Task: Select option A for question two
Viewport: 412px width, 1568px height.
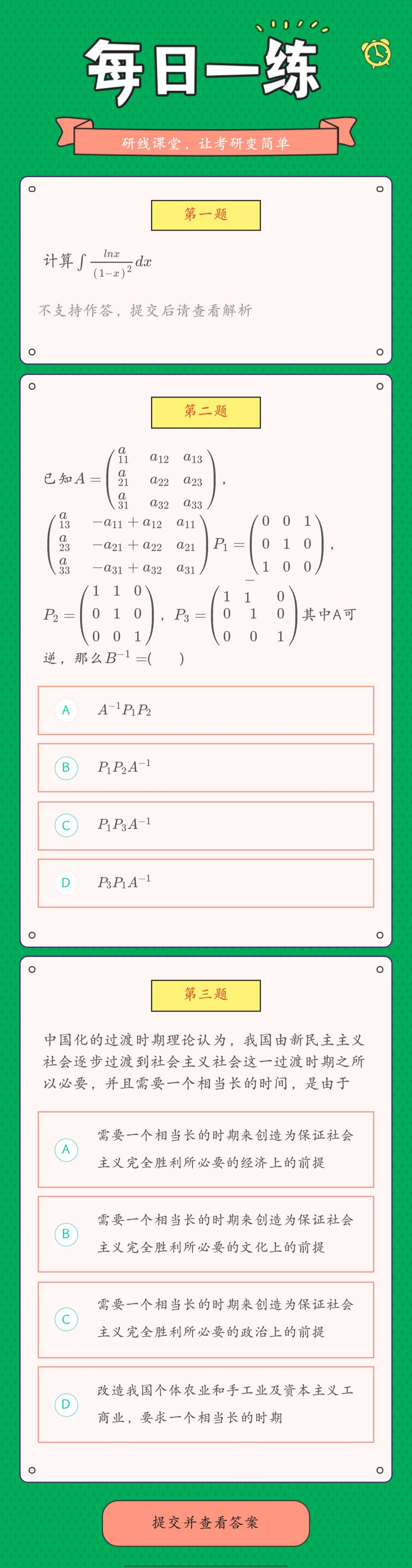Action: tap(205, 710)
